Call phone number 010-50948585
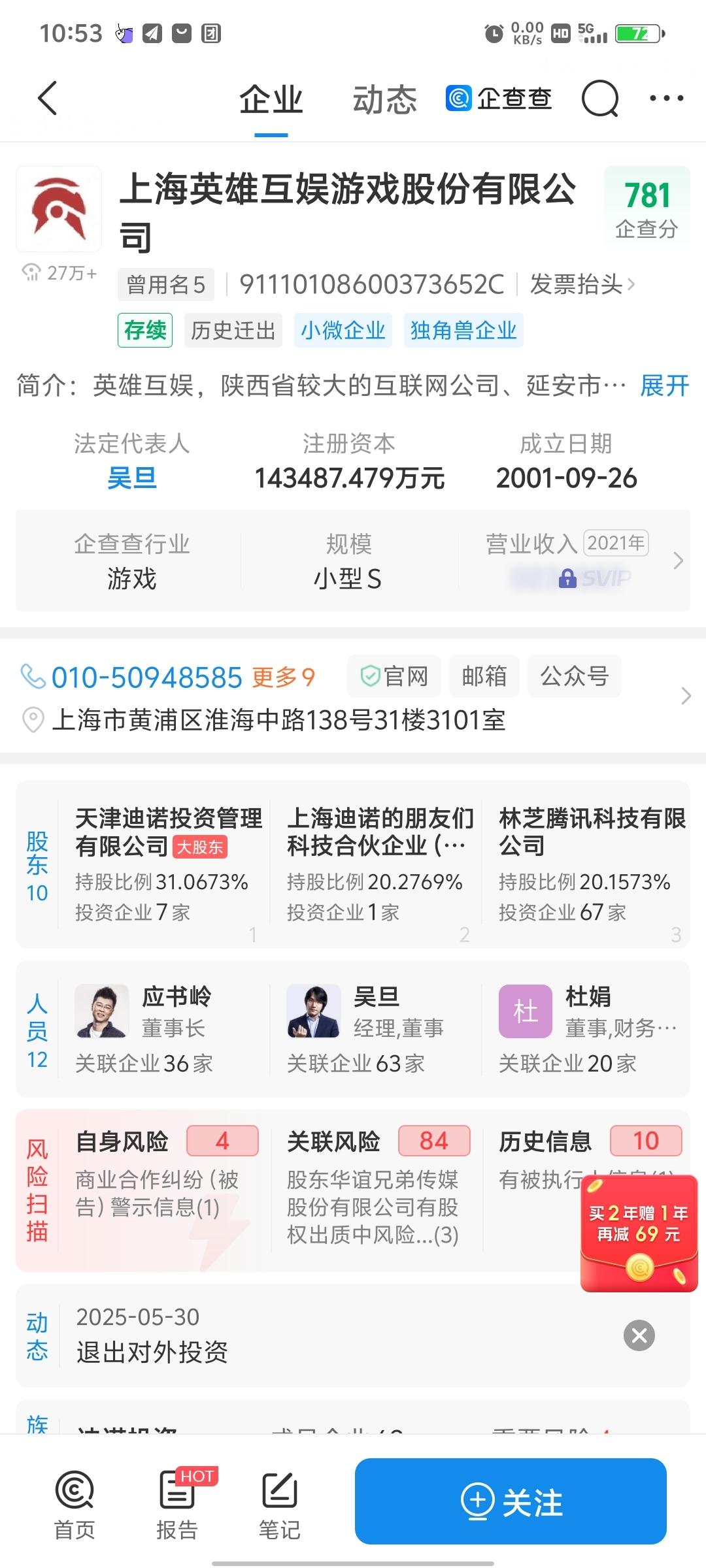This screenshot has height=1568, width=706. [146, 678]
